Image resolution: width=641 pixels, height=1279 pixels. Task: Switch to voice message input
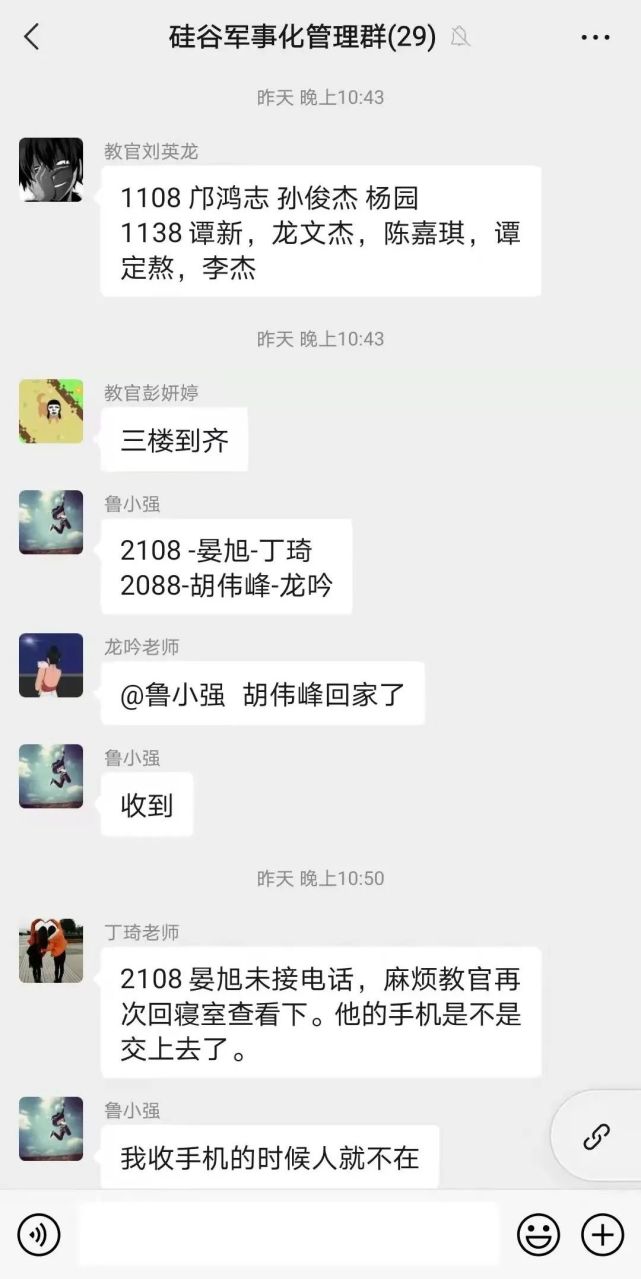click(x=39, y=1235)
